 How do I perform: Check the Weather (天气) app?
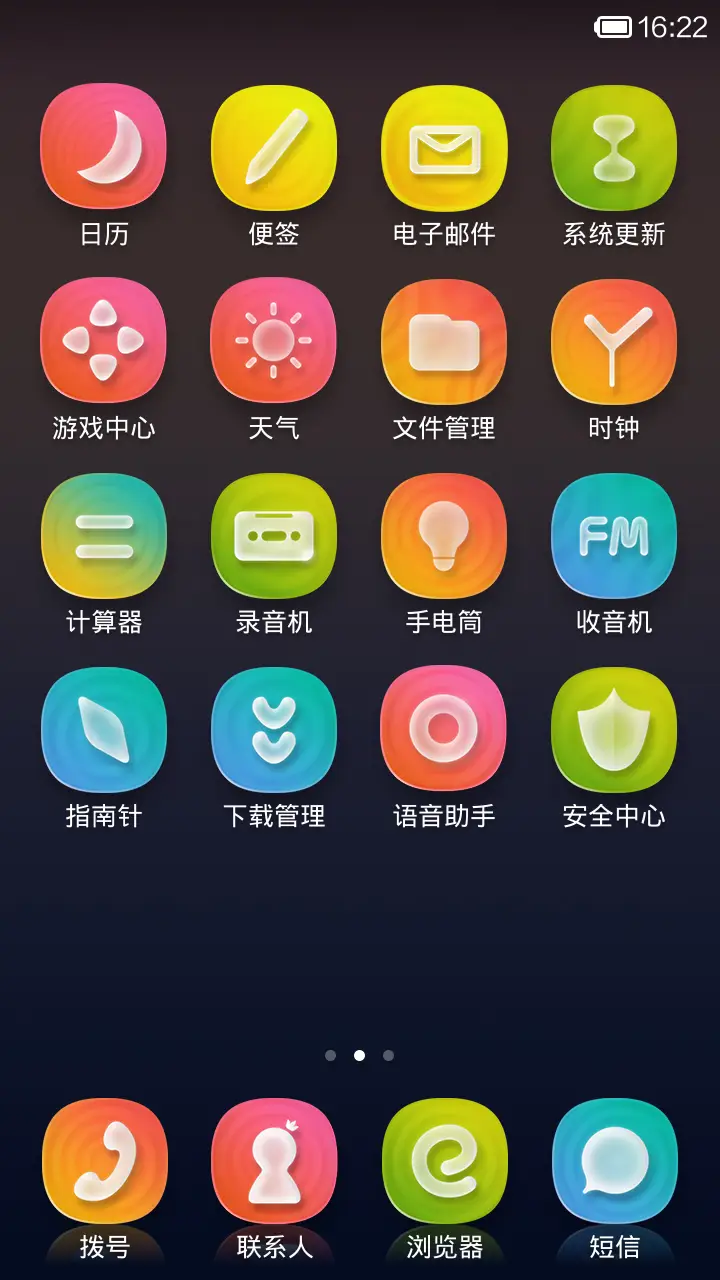pos(274,341)
